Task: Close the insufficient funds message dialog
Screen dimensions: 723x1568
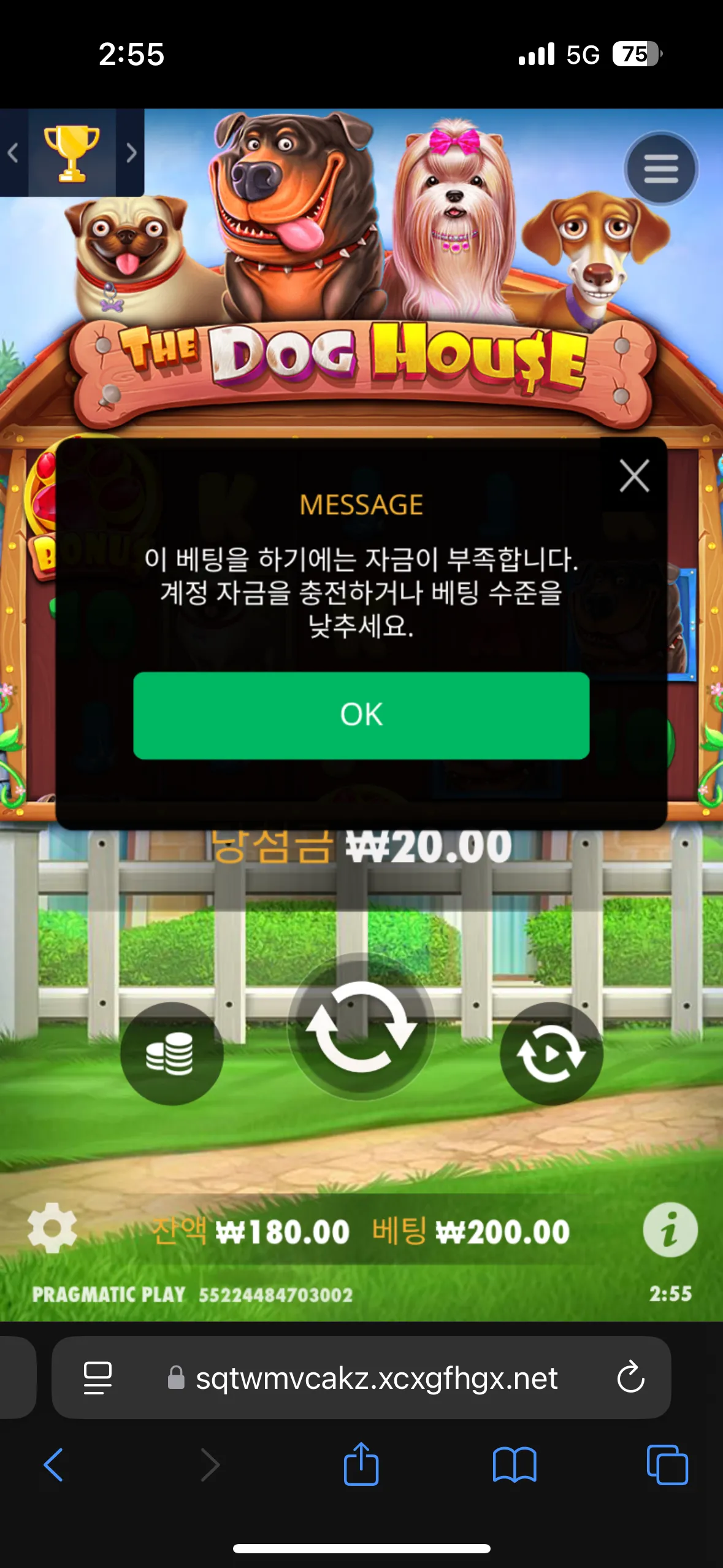Action: (634, 475)
